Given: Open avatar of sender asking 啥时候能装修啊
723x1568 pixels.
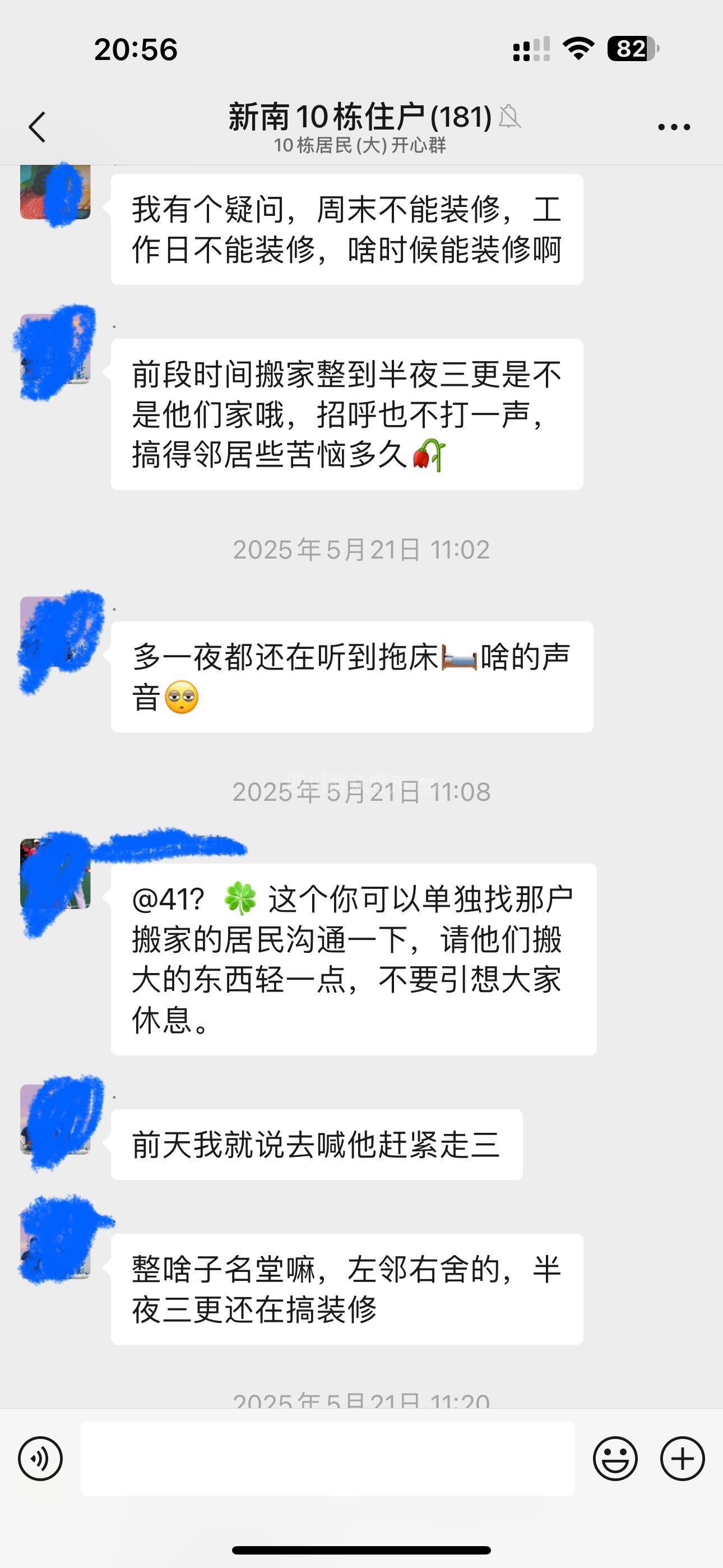Looking at the screenshot, I should [55, 192].
